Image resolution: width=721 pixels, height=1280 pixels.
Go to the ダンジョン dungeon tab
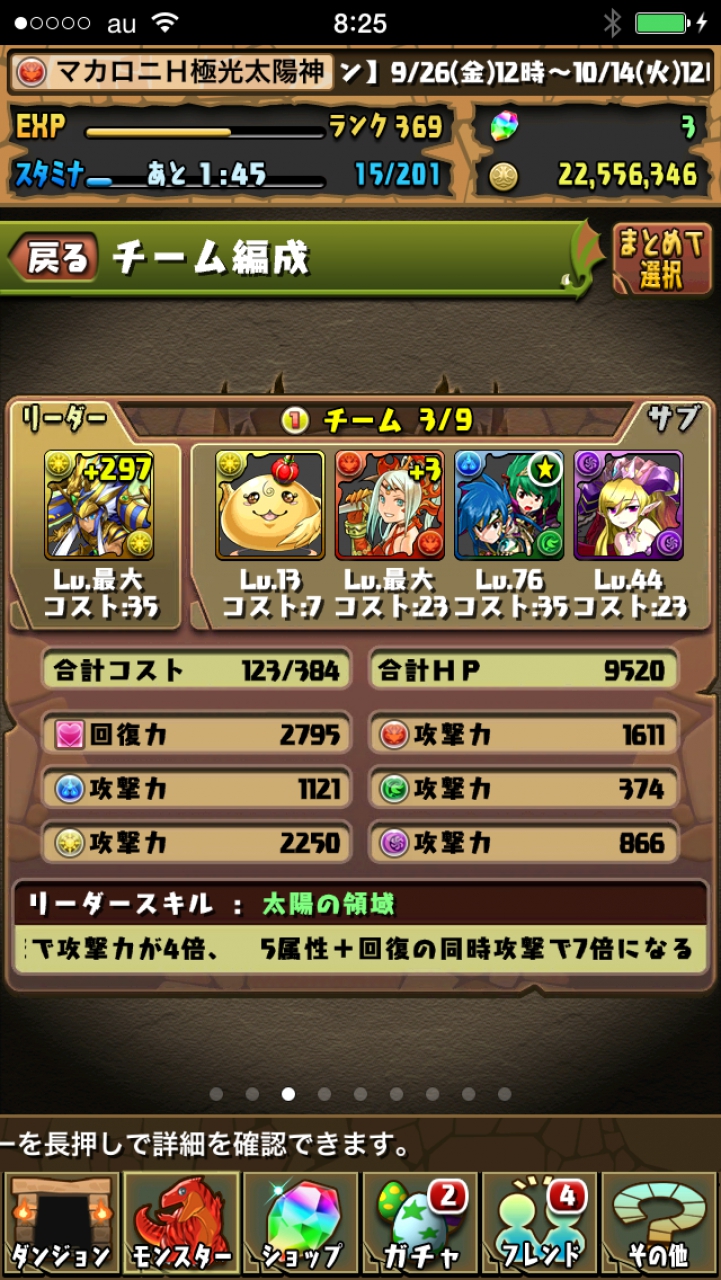(x=61, y=1223)
